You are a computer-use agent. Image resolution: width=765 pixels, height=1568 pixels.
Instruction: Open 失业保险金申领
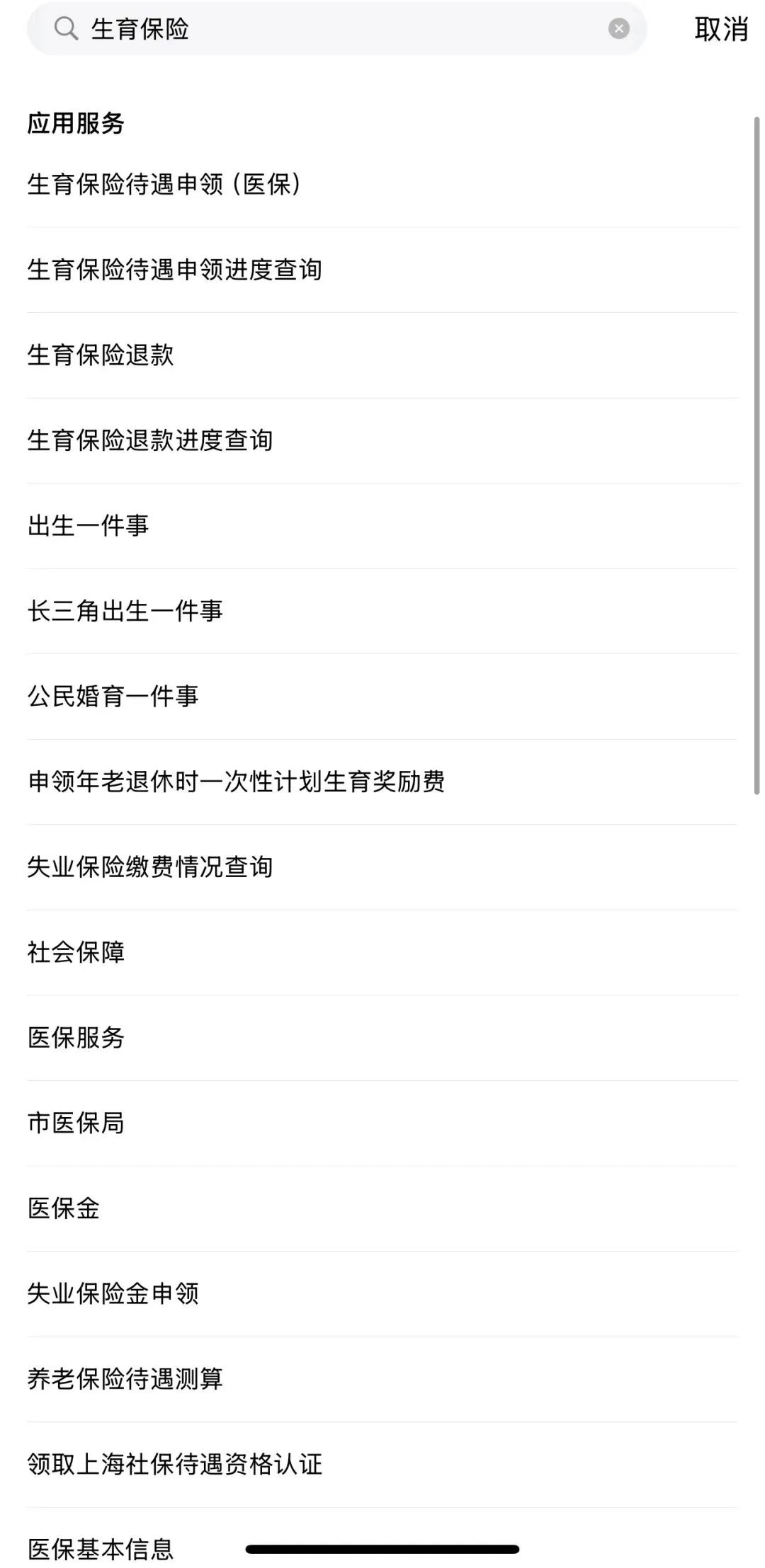[x=382, y=1293]
